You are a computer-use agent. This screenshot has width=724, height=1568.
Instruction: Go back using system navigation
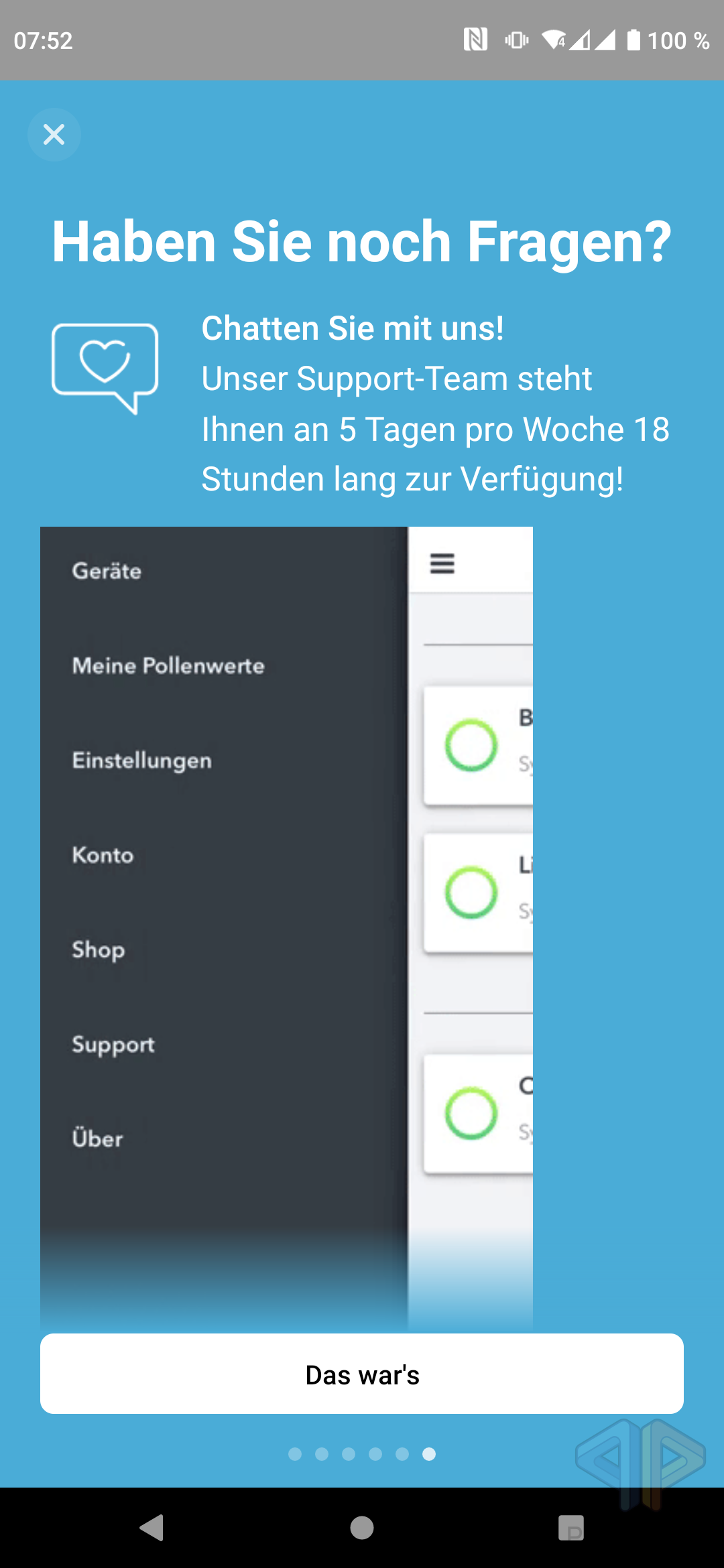click(x=152, y=1528)
